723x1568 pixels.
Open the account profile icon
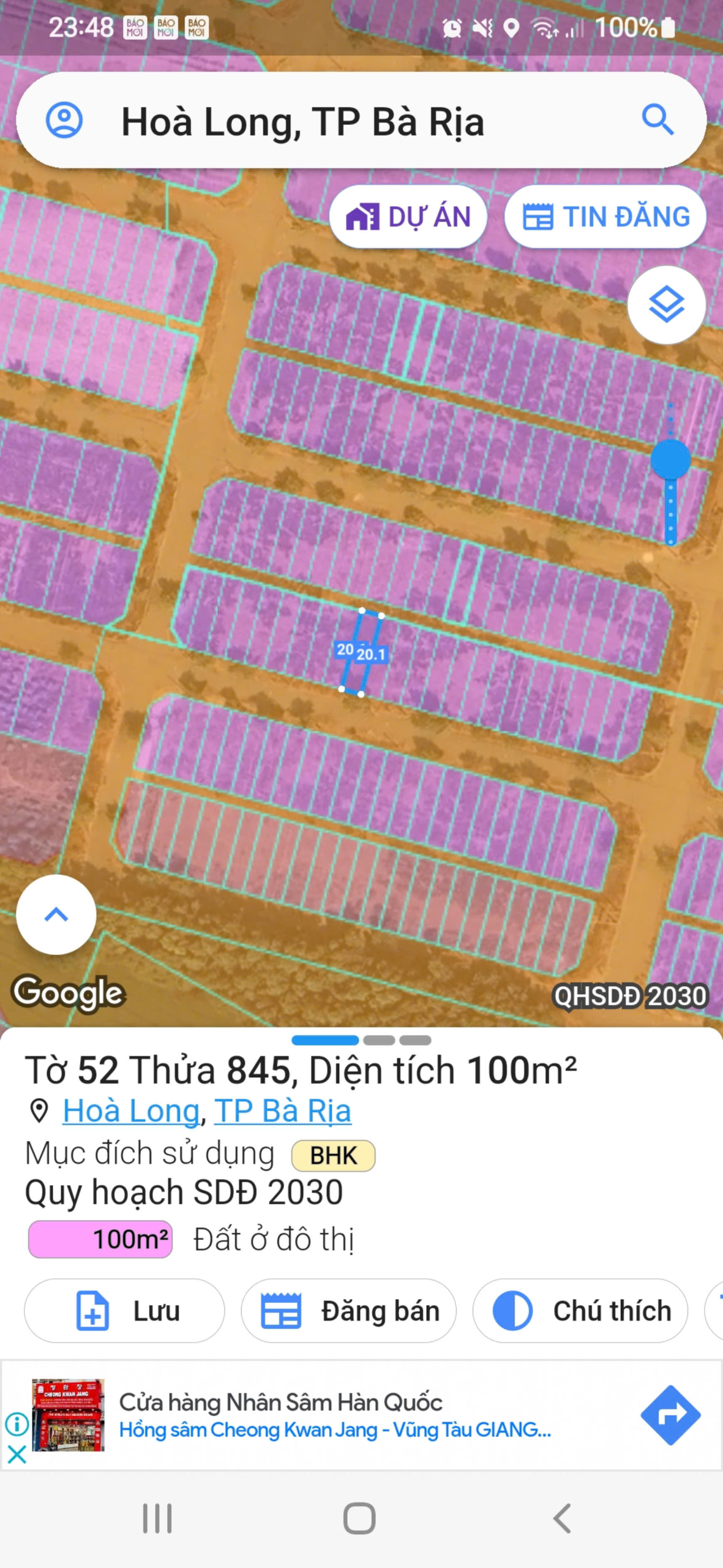tap(64, 120)
